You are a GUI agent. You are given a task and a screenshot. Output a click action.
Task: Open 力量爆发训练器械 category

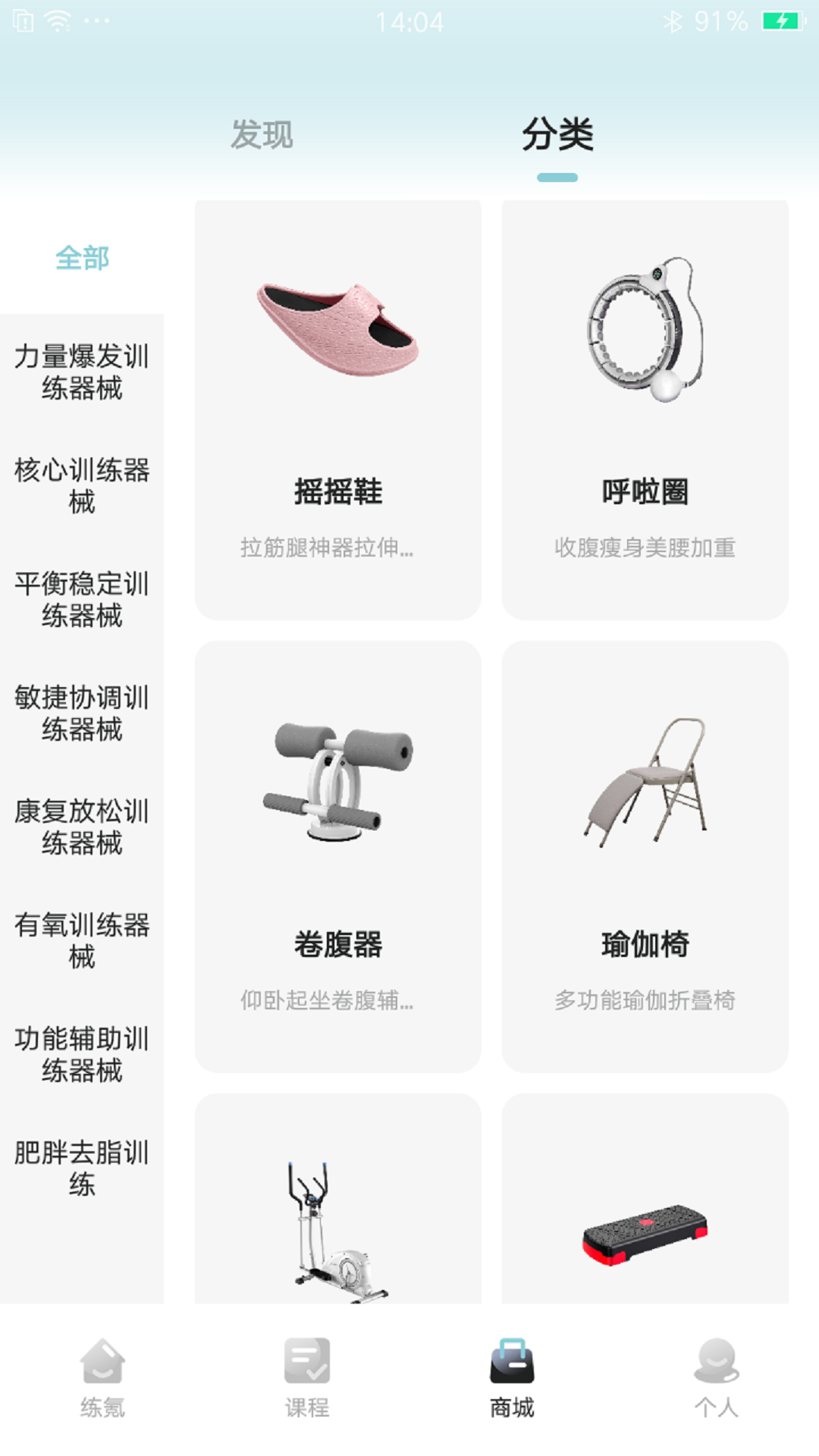(82, 372)
